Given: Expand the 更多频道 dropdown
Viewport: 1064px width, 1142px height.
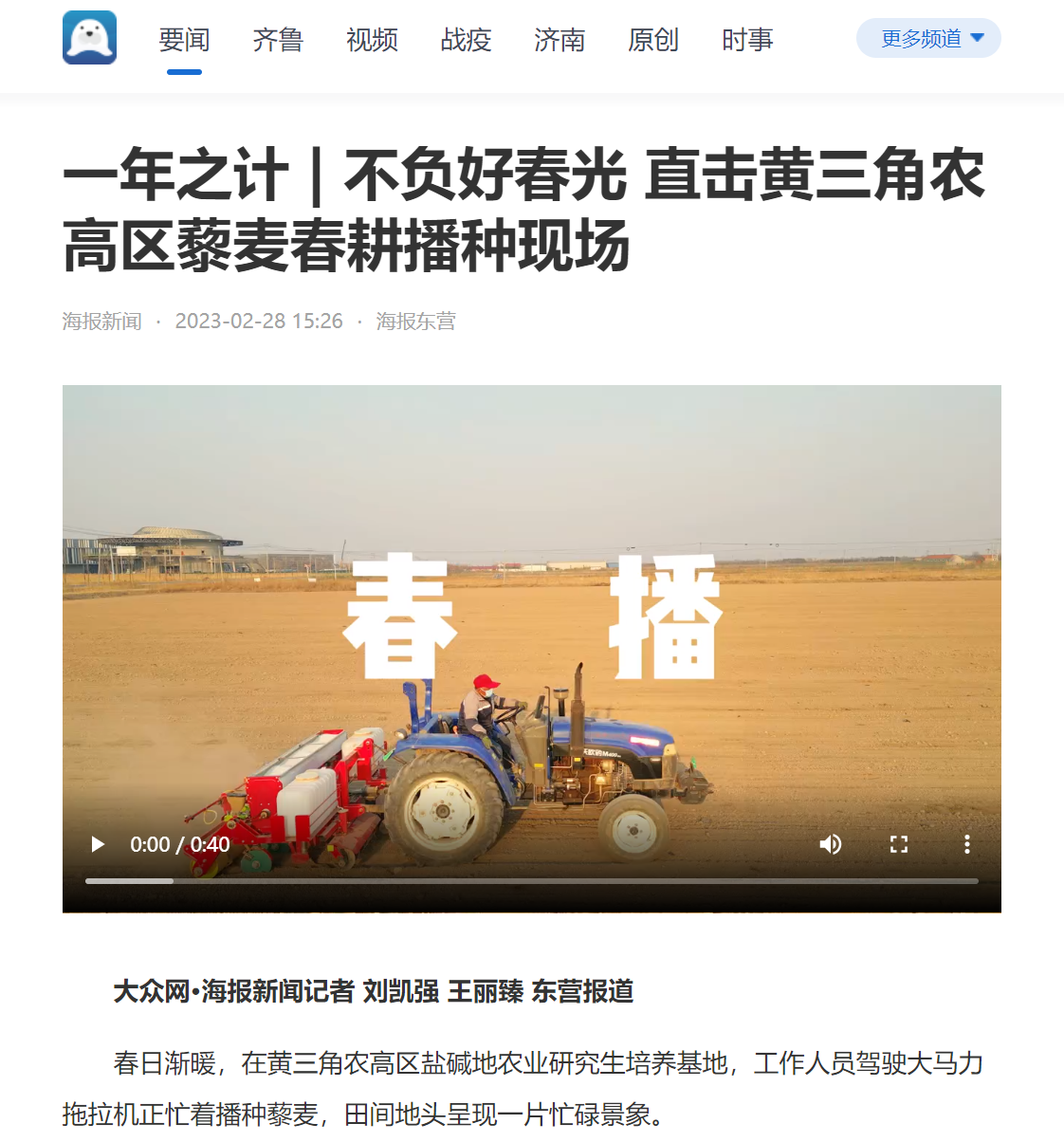Looking at the screenshot, I should pos(928,39).
